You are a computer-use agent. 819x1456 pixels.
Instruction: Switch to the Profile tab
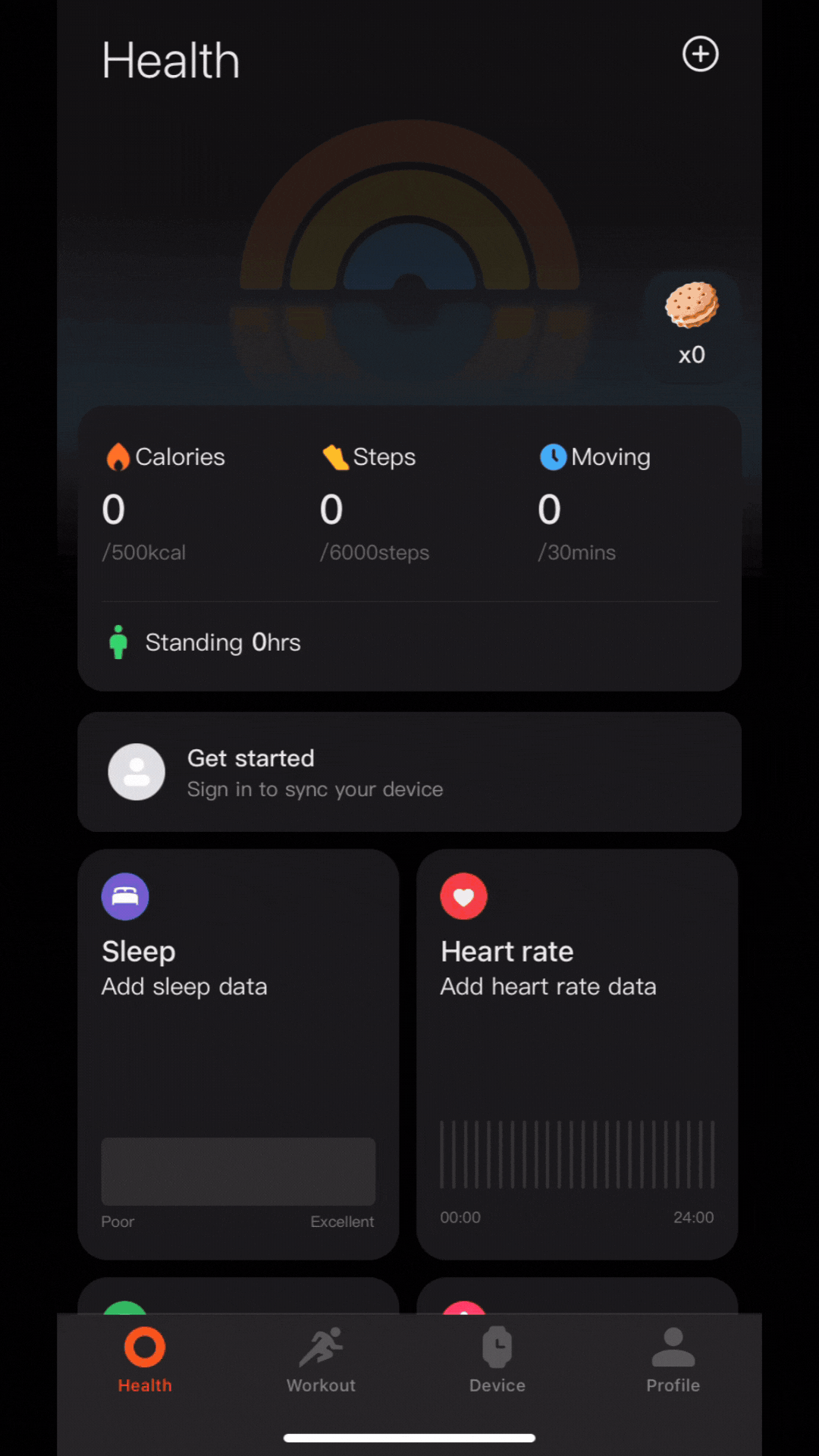[673, 1361]
